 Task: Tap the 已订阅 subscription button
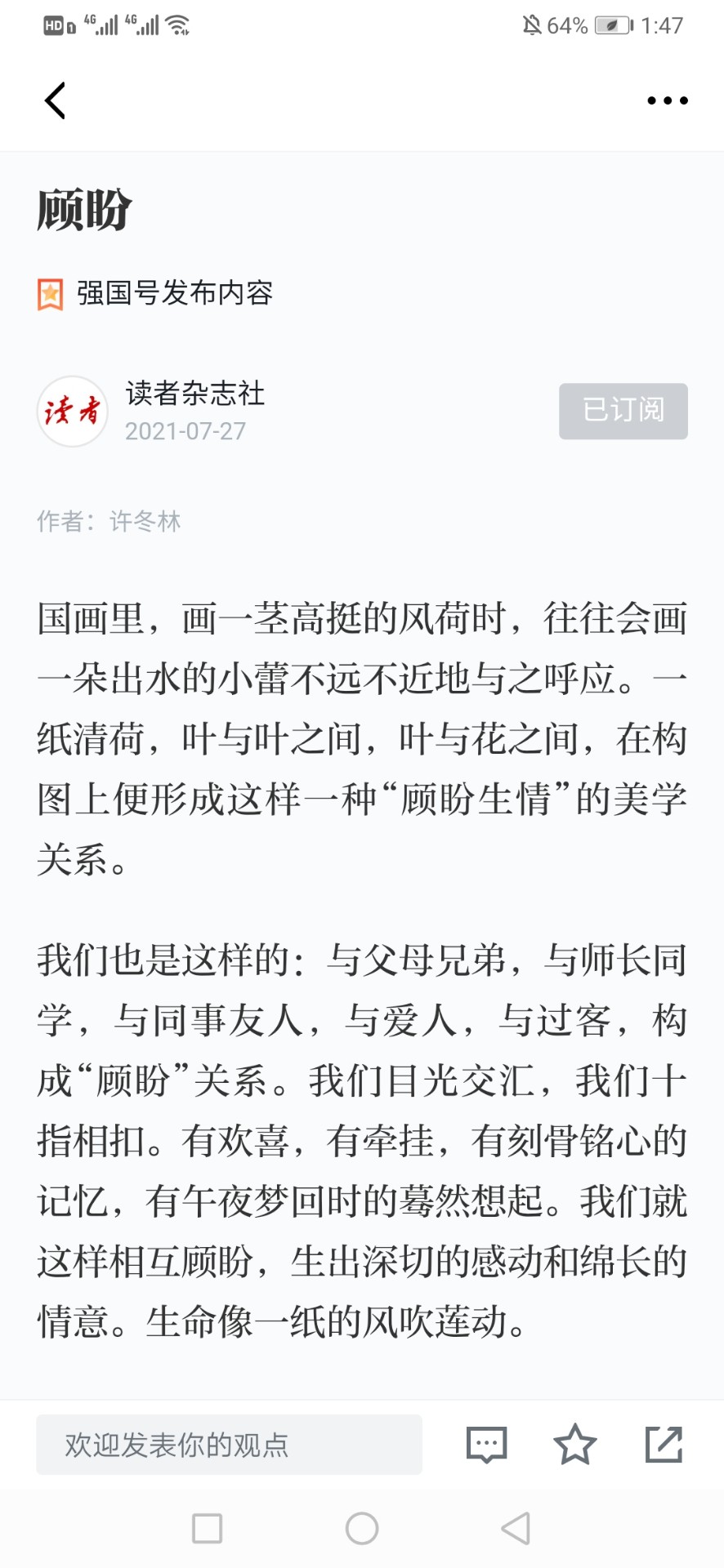point(623,411)
